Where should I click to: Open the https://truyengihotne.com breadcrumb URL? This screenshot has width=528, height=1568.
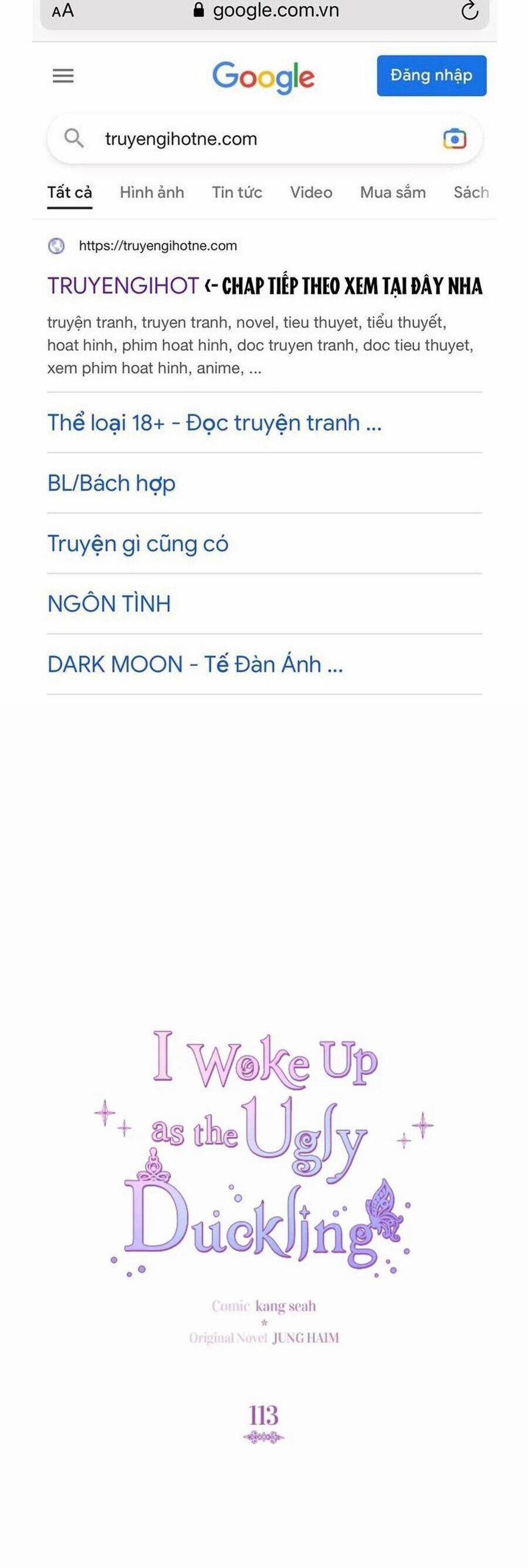158,245
